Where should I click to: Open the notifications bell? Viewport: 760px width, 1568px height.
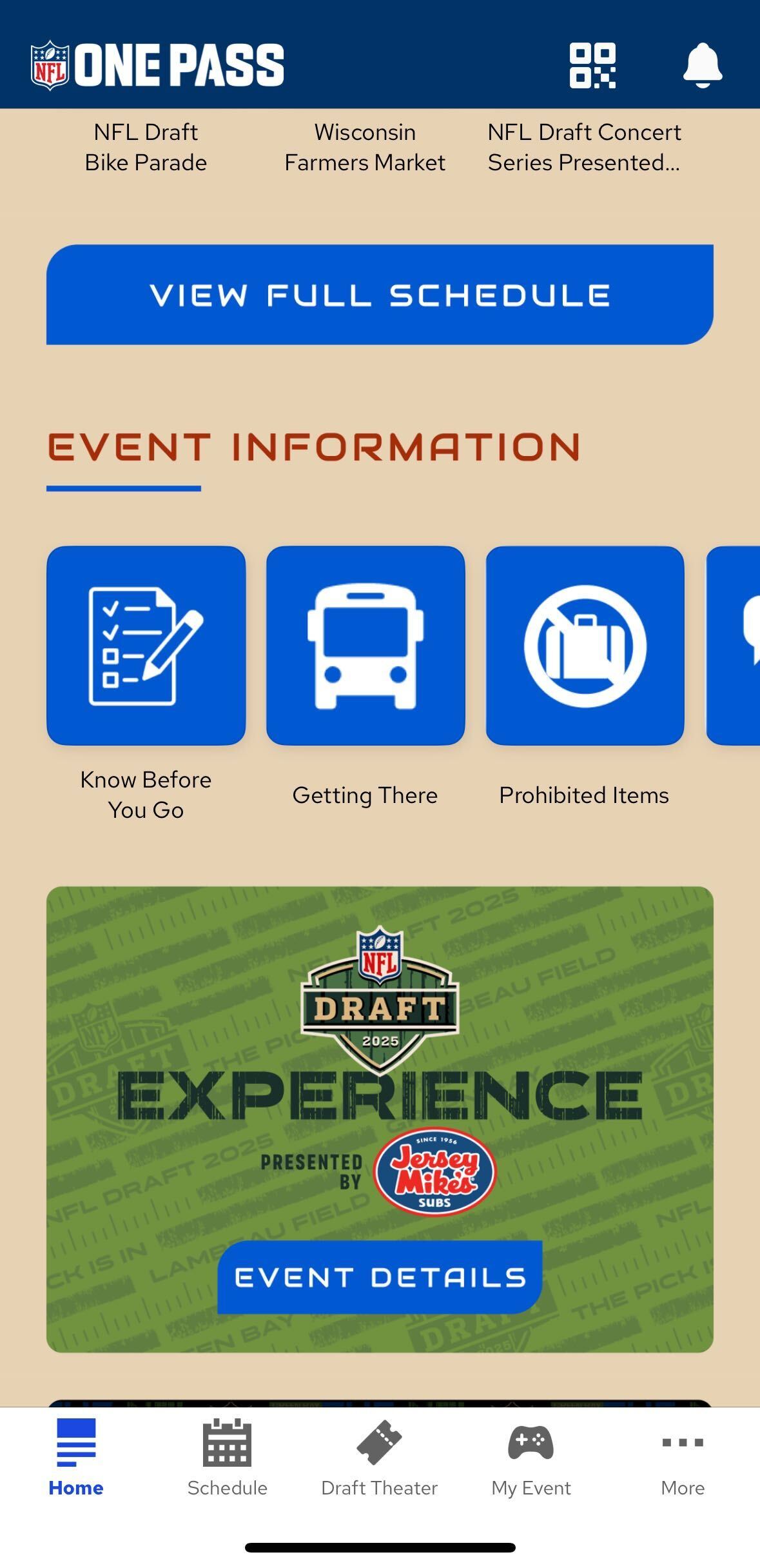(702, 66)
